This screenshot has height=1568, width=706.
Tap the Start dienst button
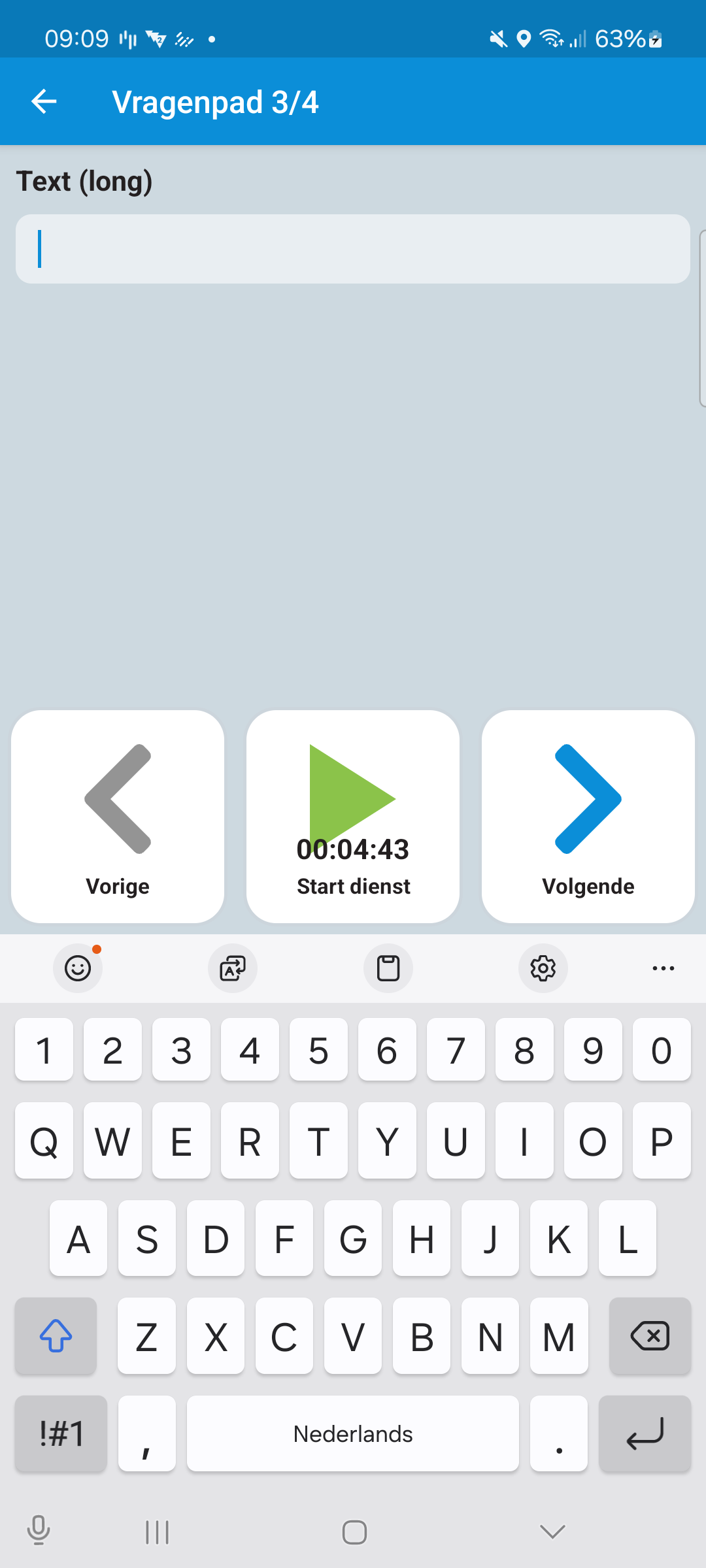point(353,817)
